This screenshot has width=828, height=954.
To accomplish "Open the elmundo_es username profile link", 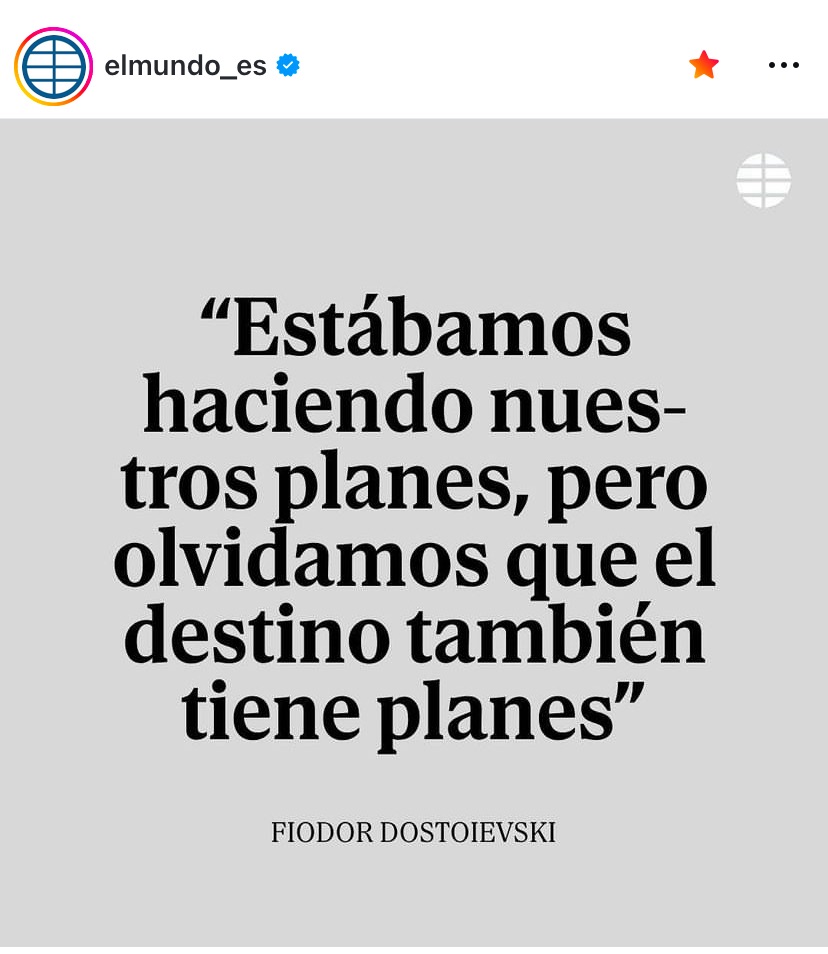I will (186, 66).
